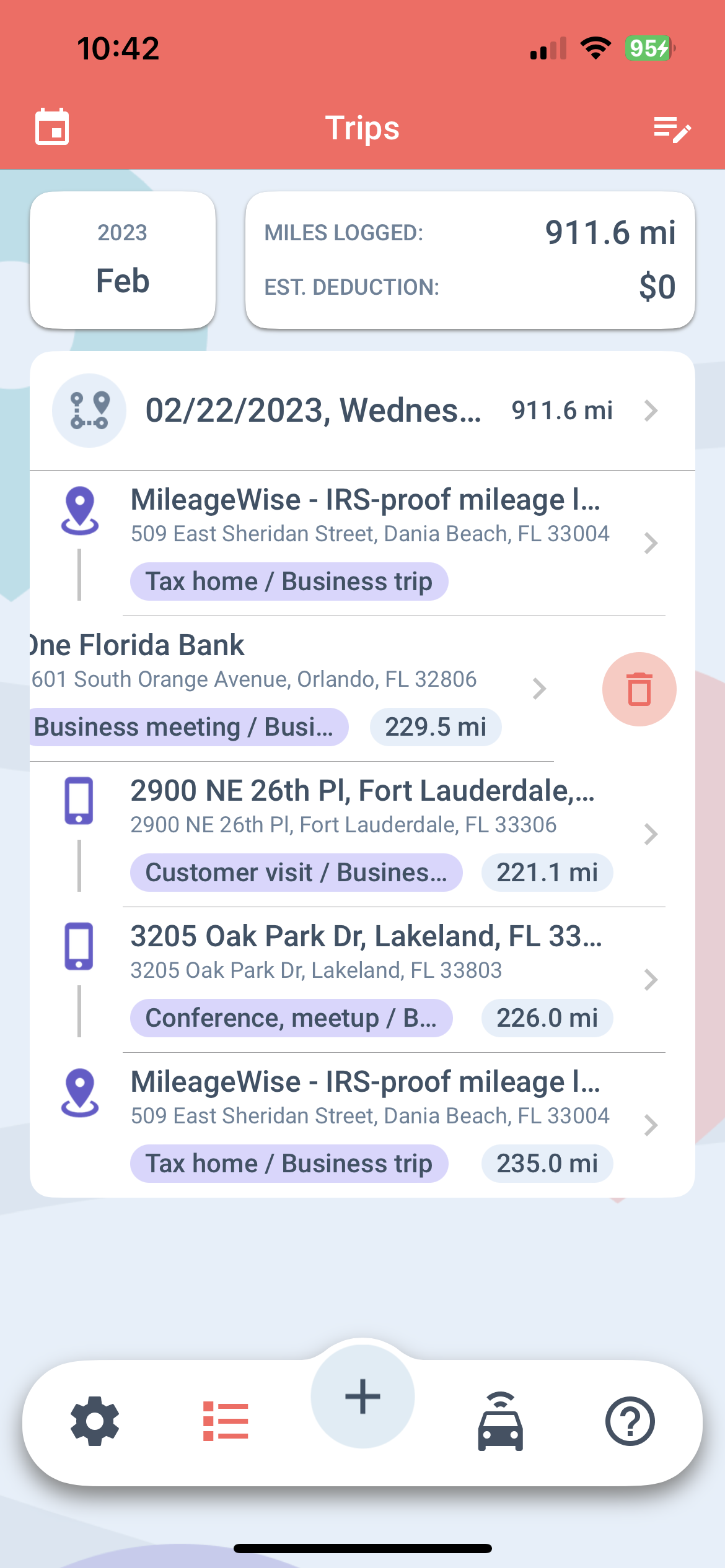The width and height of the screenshot is (725, 1568).
Task: Add a new trip with plus button
Action: [x=362, y=1396]
